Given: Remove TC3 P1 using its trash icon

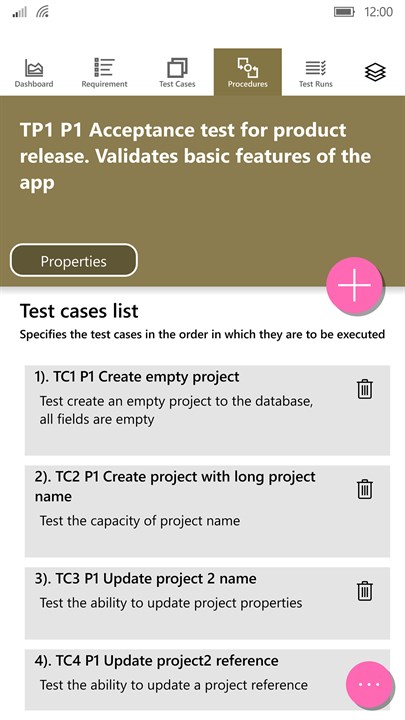Looking at the screenshot, I should (365, 591).
